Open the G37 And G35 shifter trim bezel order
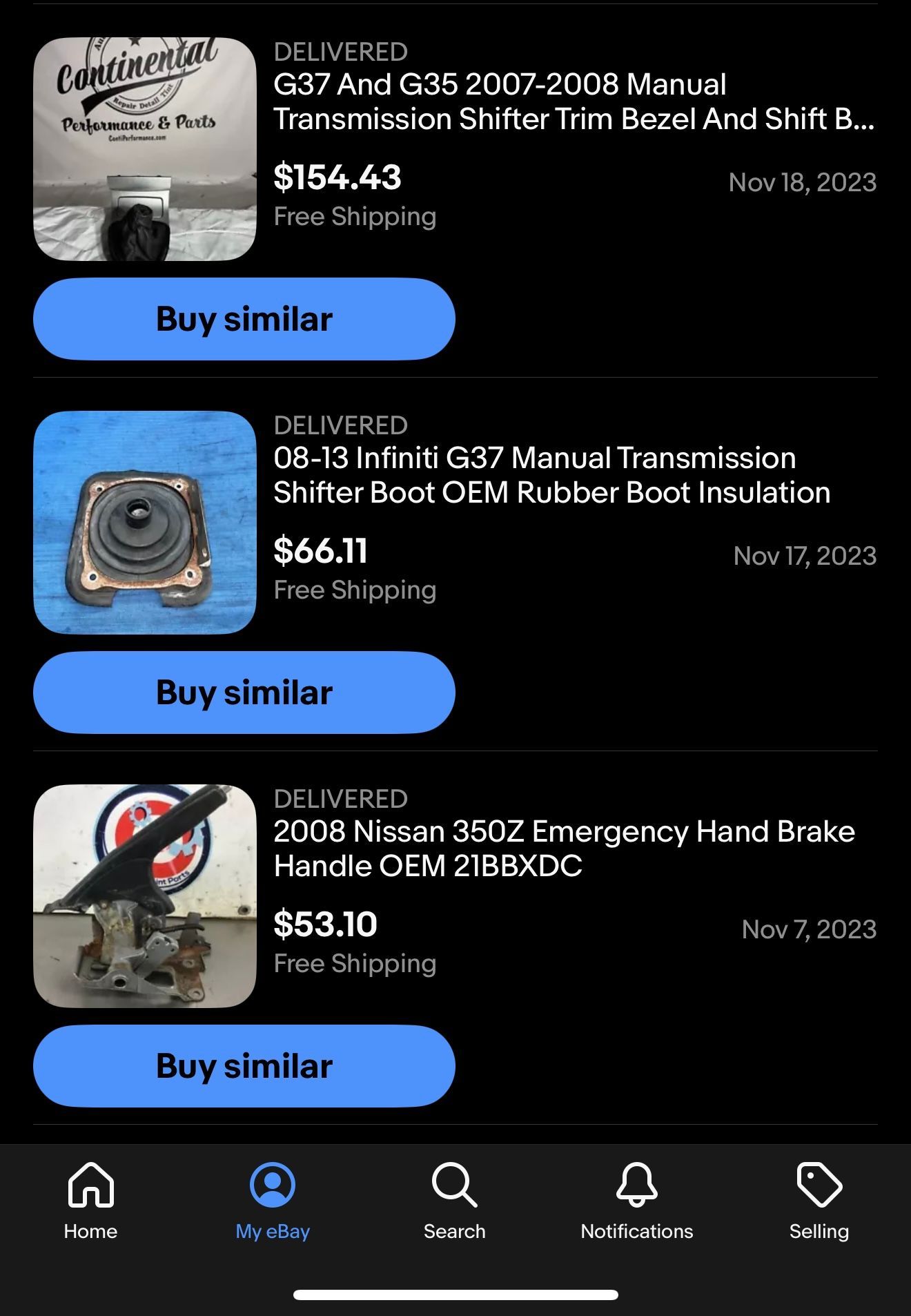This screenshot has width=911, height=1316. (x=573, y=101)
